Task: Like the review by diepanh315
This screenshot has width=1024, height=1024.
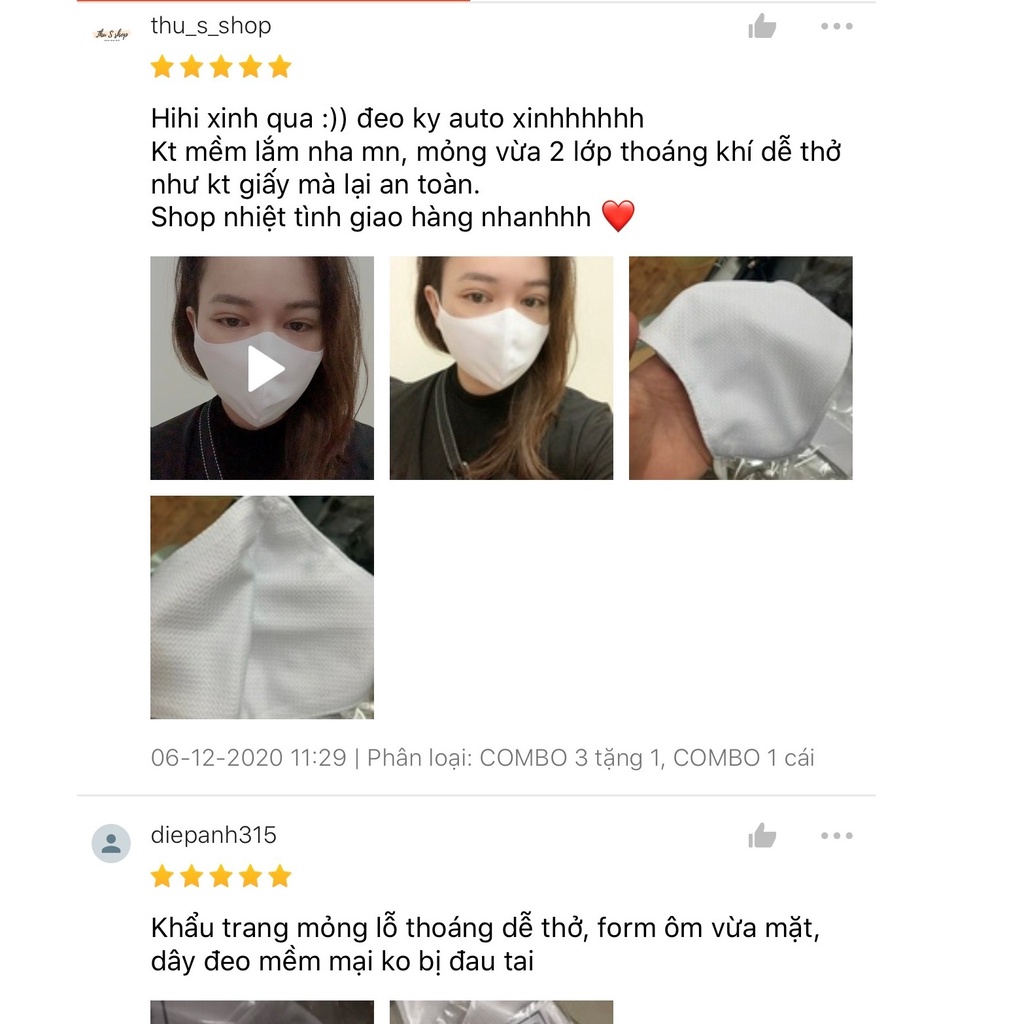Action: click(762, 836)
